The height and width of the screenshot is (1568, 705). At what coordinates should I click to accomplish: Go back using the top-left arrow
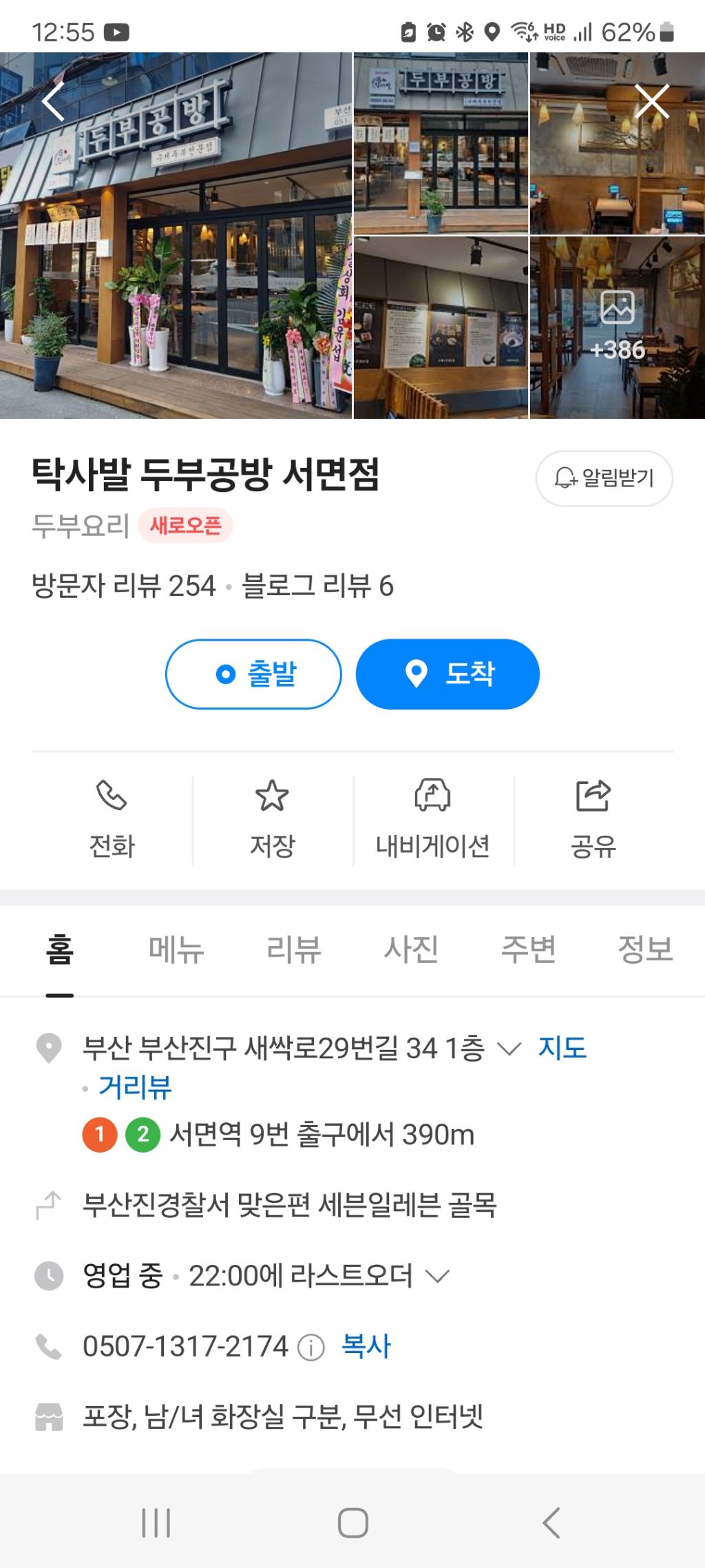pos(54,101)
